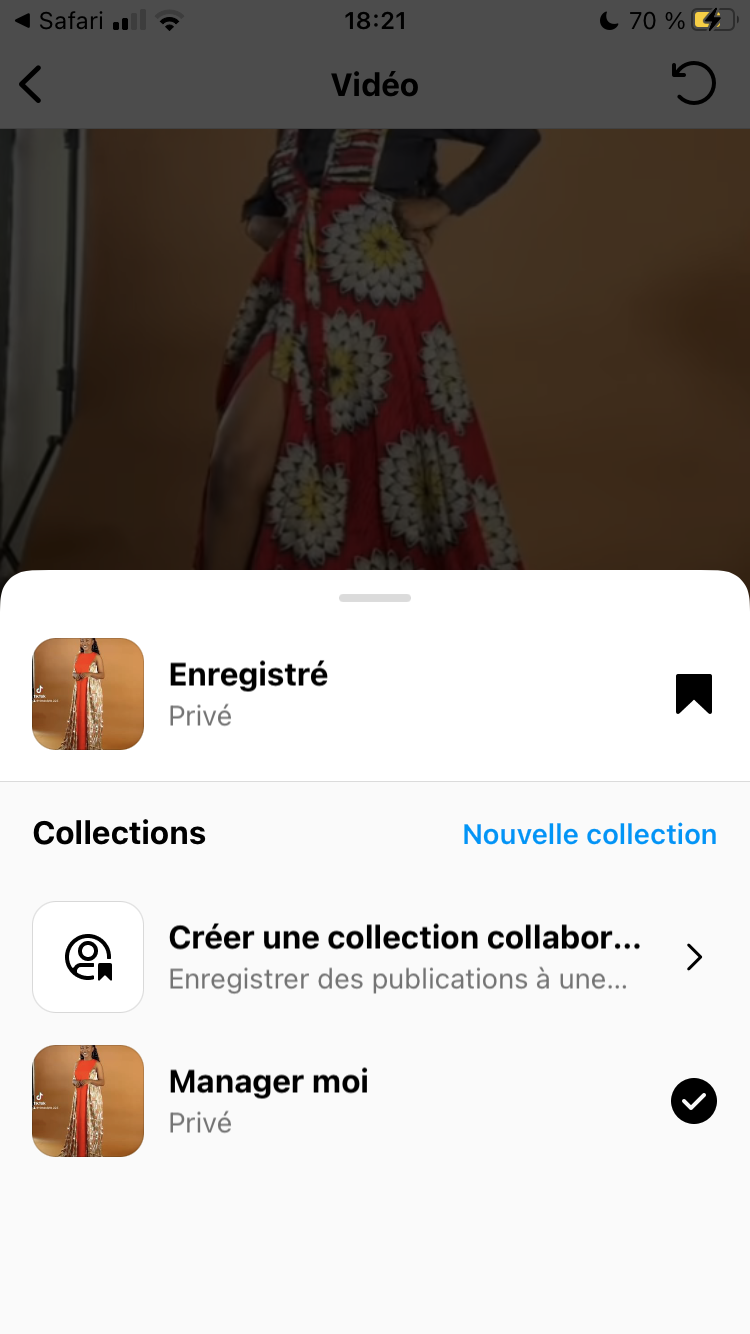
Task: Tap the refresh icon in the header
Action: click(x=694, y=84)
